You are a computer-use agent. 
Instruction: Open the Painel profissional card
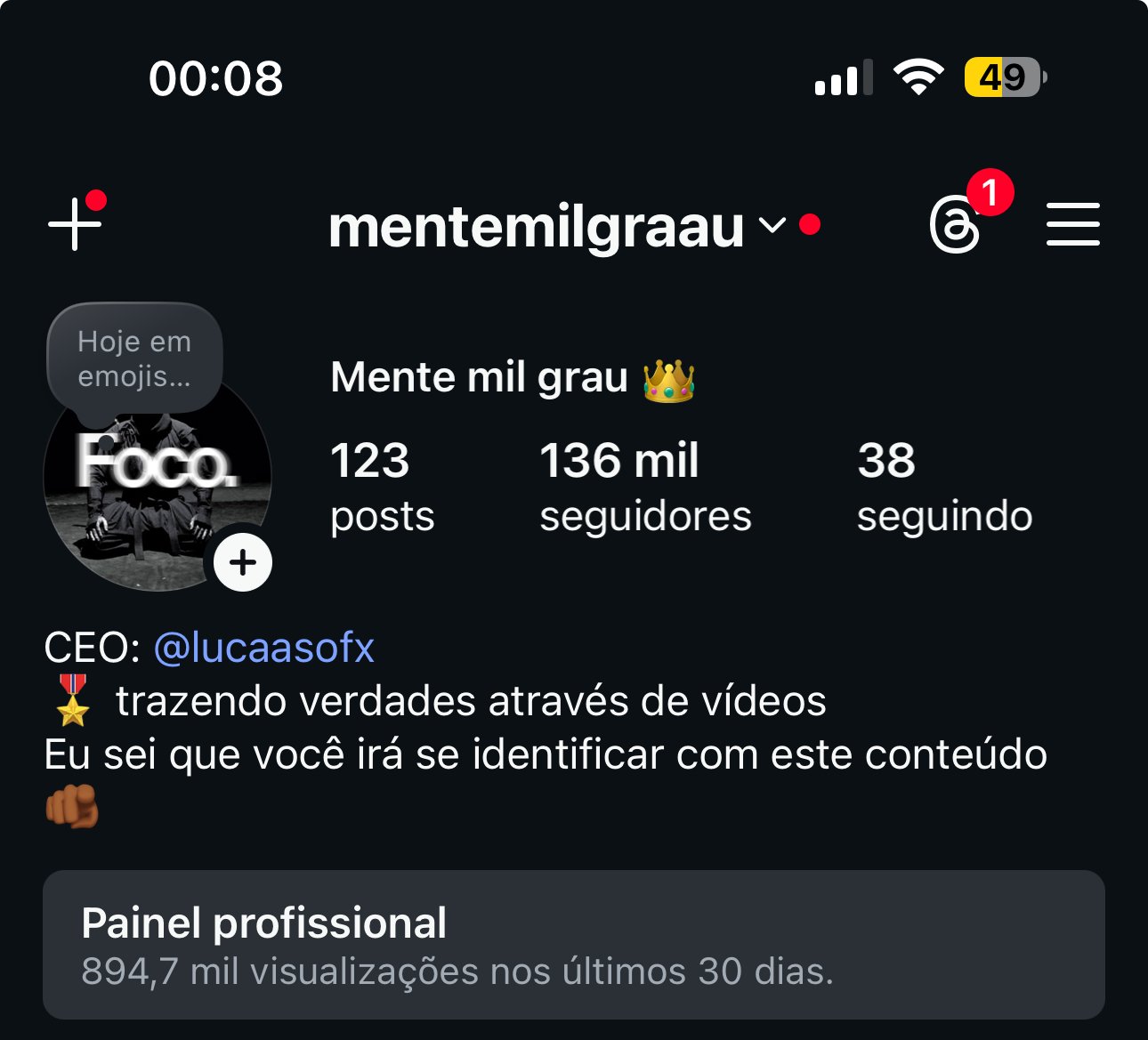[x=573, y=945]
